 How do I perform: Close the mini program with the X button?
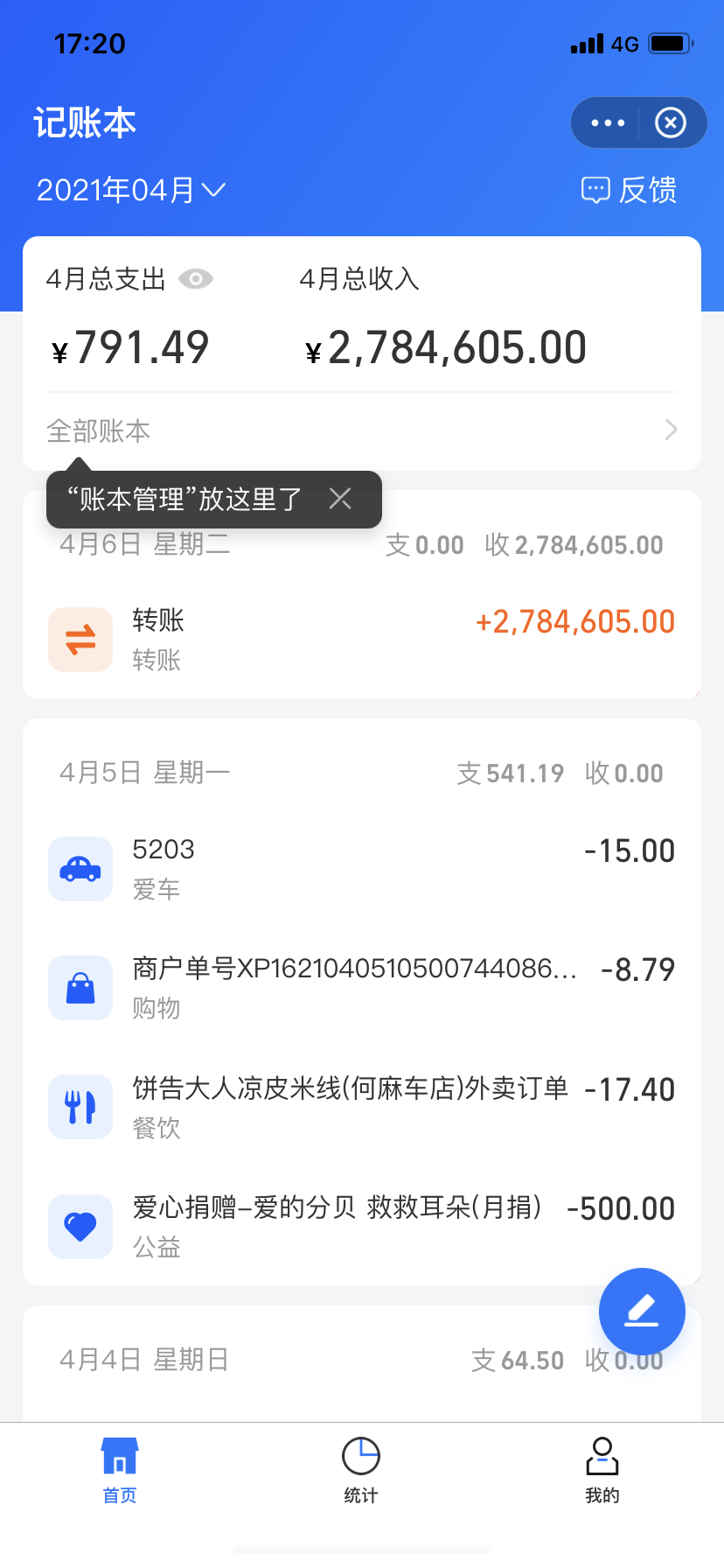pyautogui.click(x=671, y=123)
